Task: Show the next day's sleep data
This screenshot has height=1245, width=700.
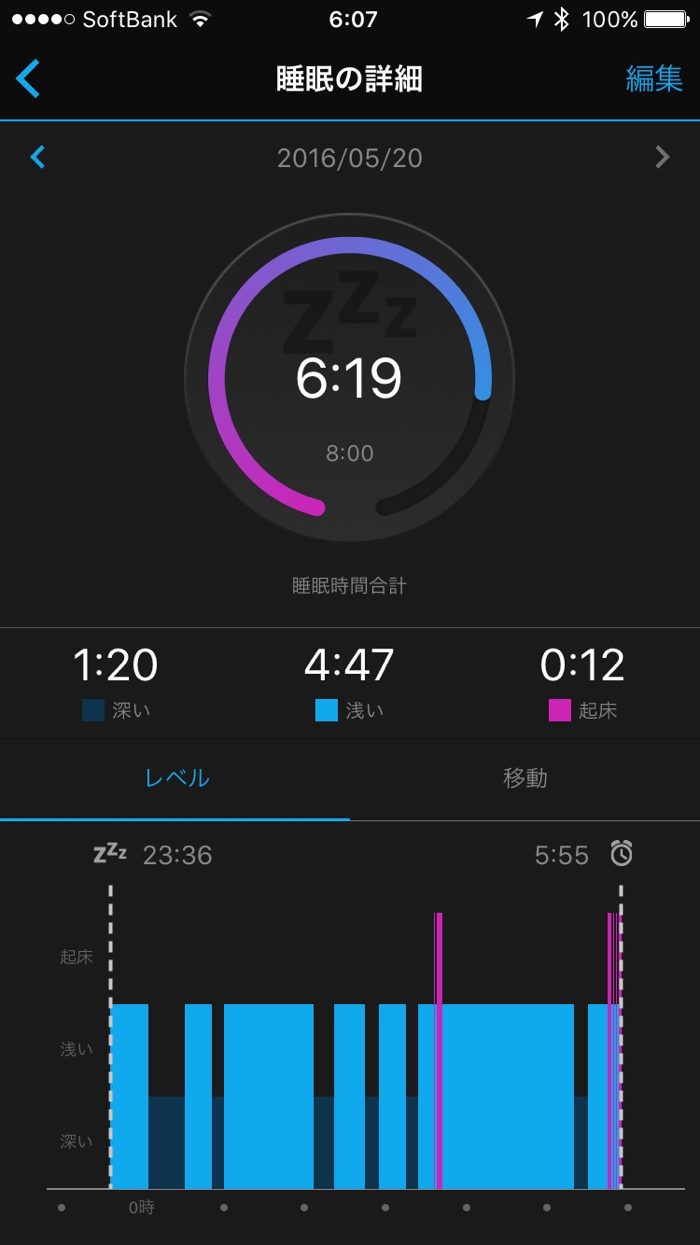Action: pyautogui.click(x=661, y=157)
